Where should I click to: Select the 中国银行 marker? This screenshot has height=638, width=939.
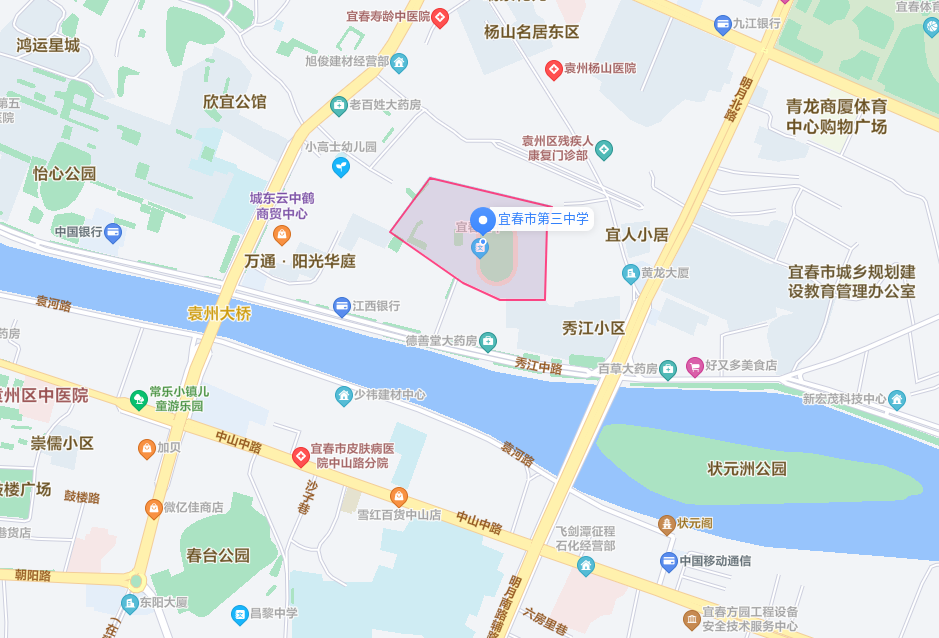pyautogui.click(x=113, y=232)
